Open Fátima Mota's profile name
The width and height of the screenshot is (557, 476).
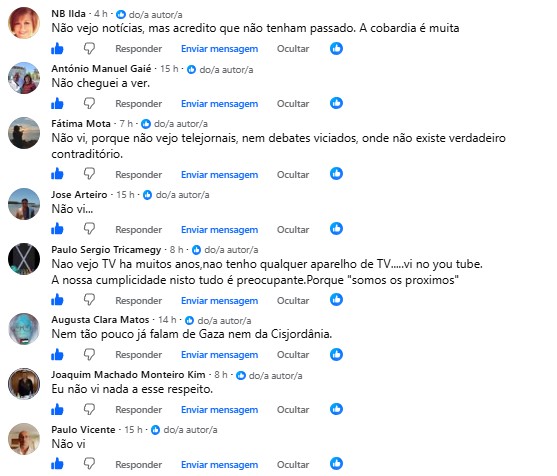tap(81, 124)
